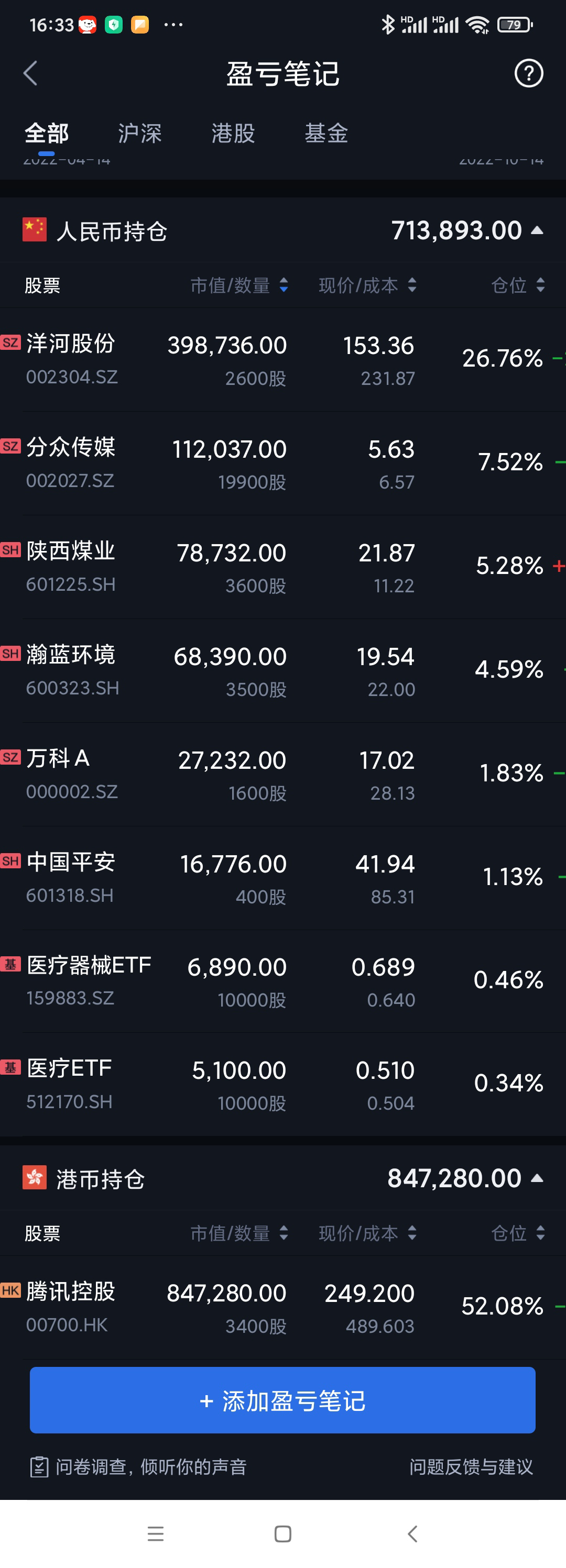Open 分众传媒 holding details
This screenshot has width=566, height=1568.
point(71,462)
